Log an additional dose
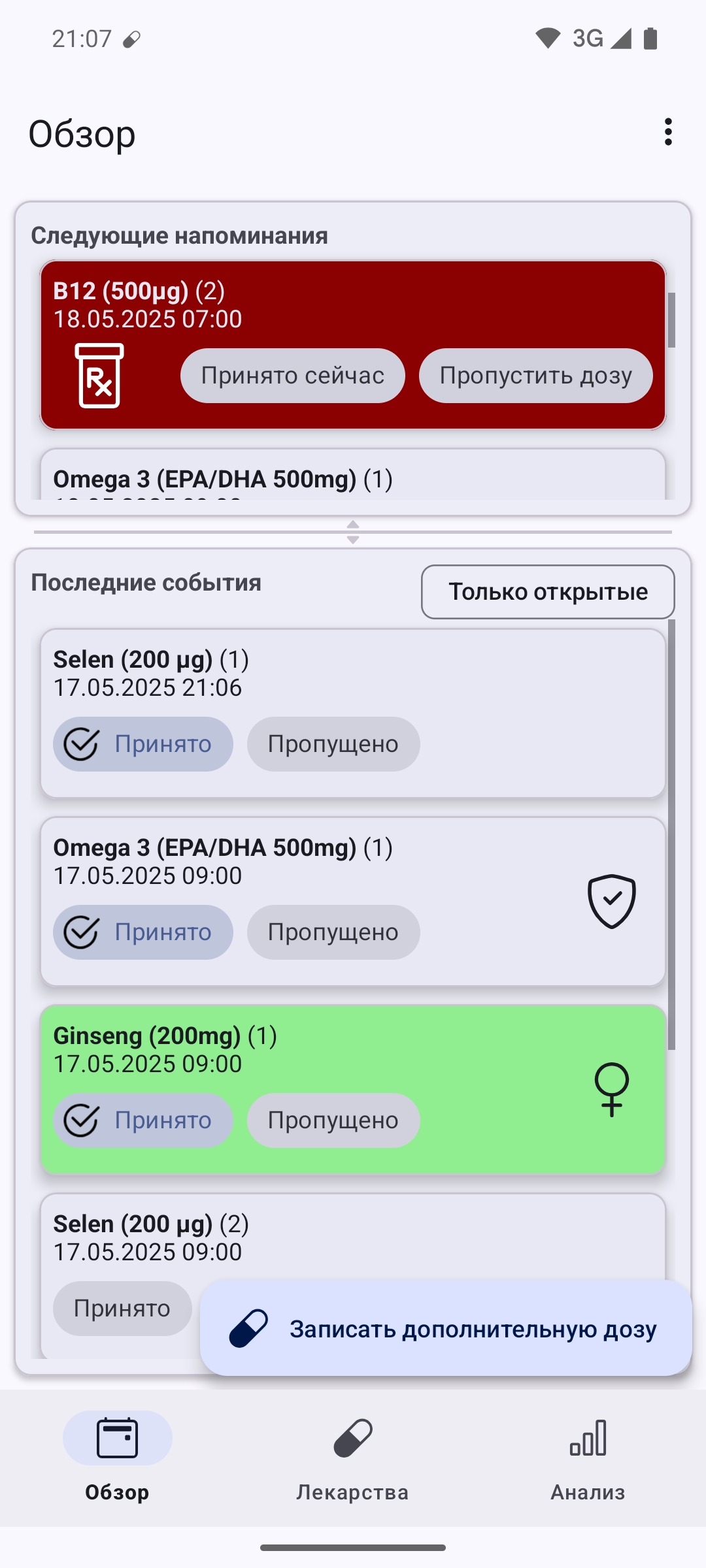 (446, 1329)
